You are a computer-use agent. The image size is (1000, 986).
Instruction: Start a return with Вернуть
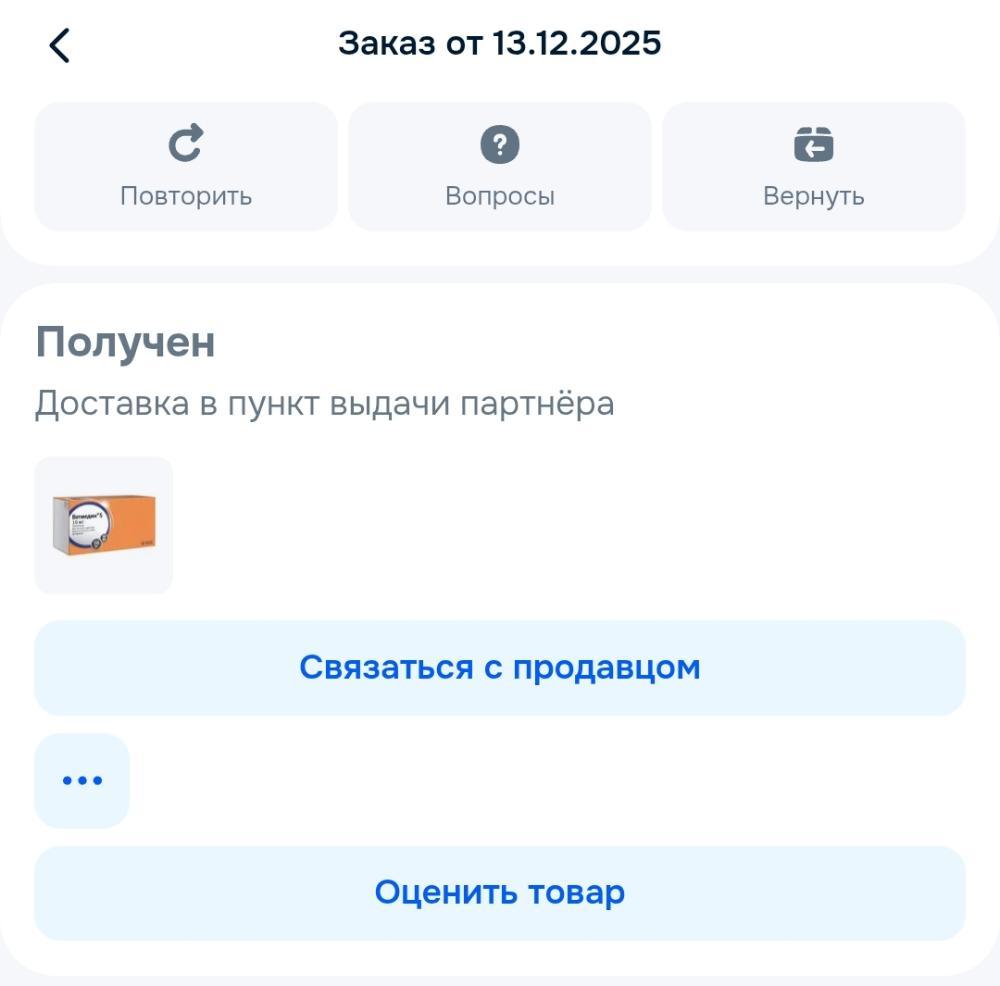coord(813,166)
